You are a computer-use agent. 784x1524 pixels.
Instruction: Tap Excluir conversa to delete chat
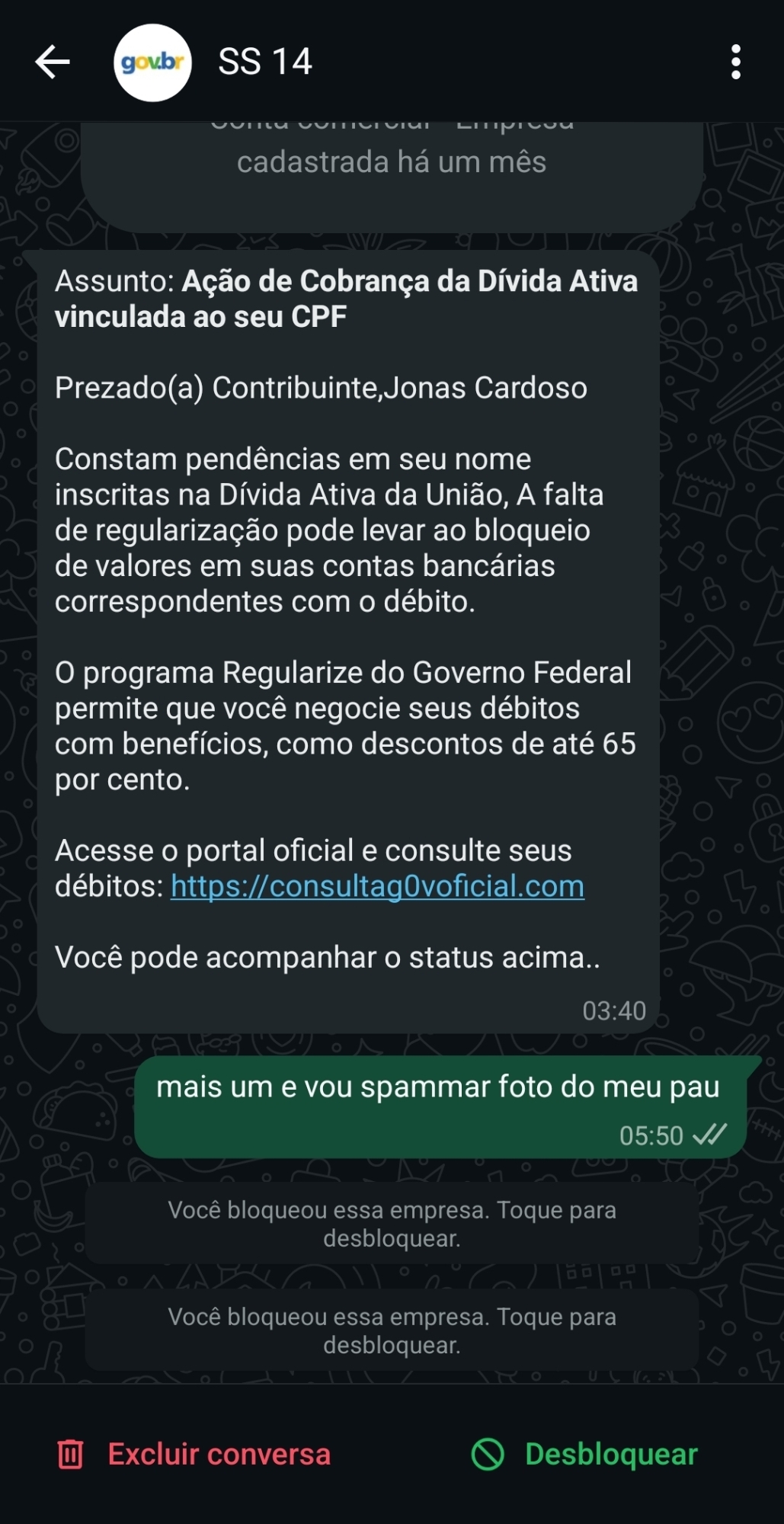pyautogui.click(x=194, y=1454)
